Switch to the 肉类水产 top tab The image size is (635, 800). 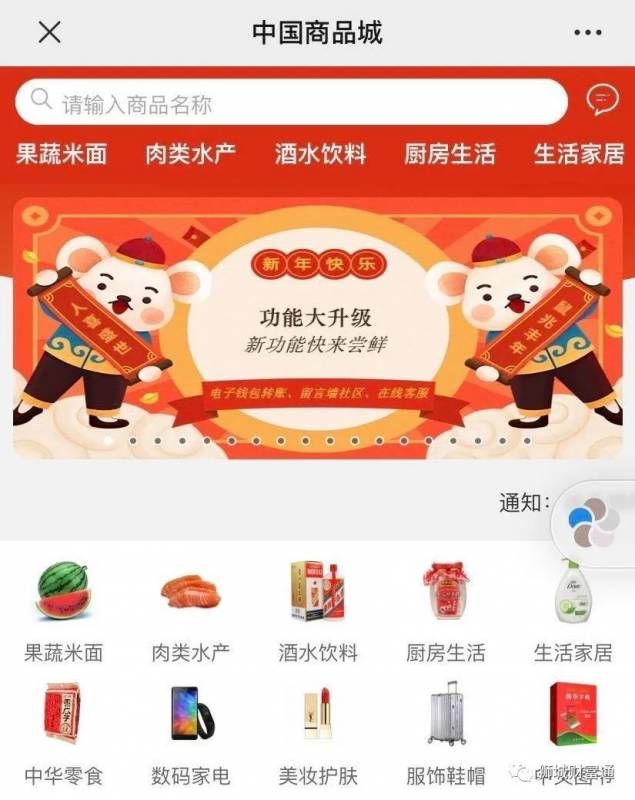click(x=190, y=154)
